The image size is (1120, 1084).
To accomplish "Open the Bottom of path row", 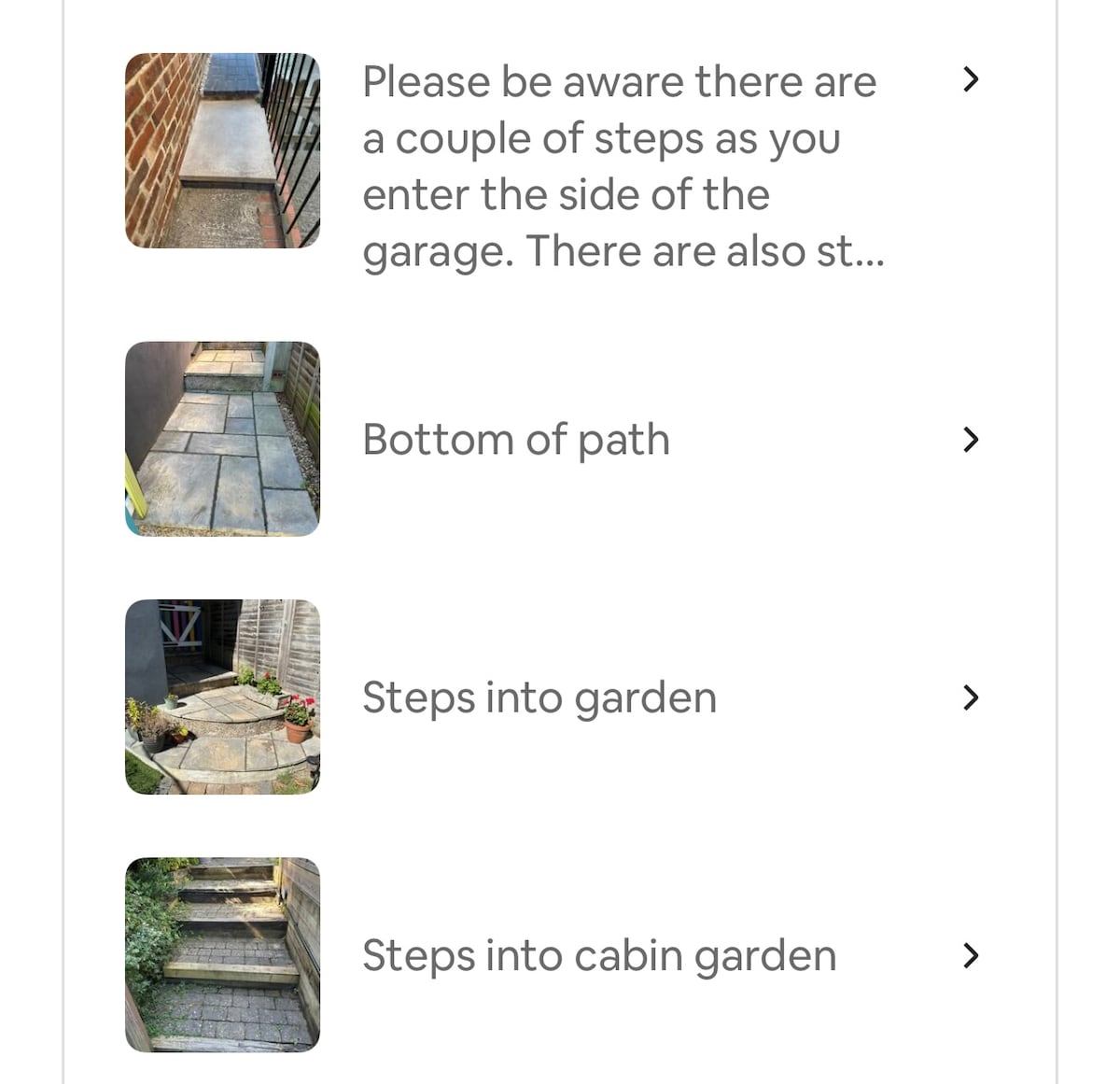I will pyautogui.click(x=516, y=439).
